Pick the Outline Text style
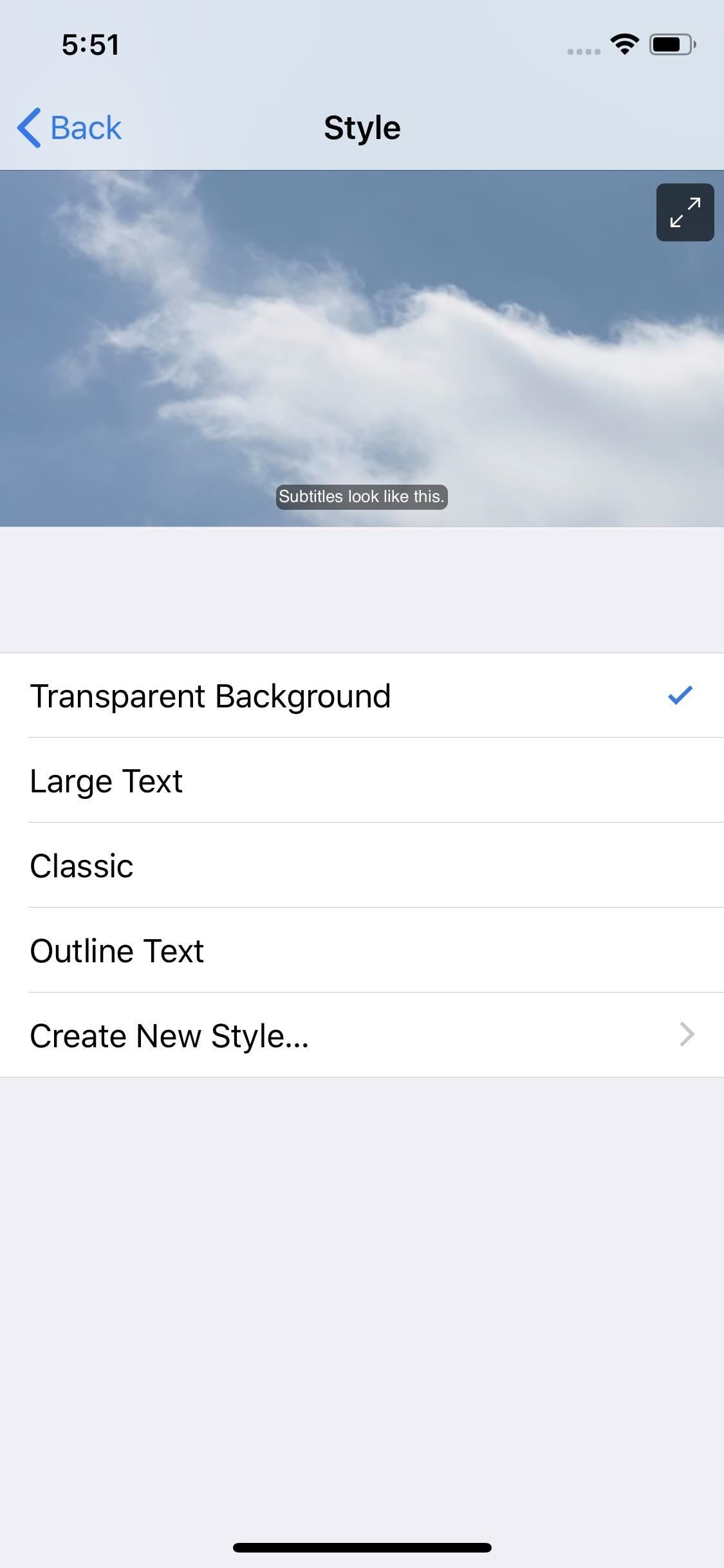Viewport: 724px width, 1568px height. pos(362,951)
